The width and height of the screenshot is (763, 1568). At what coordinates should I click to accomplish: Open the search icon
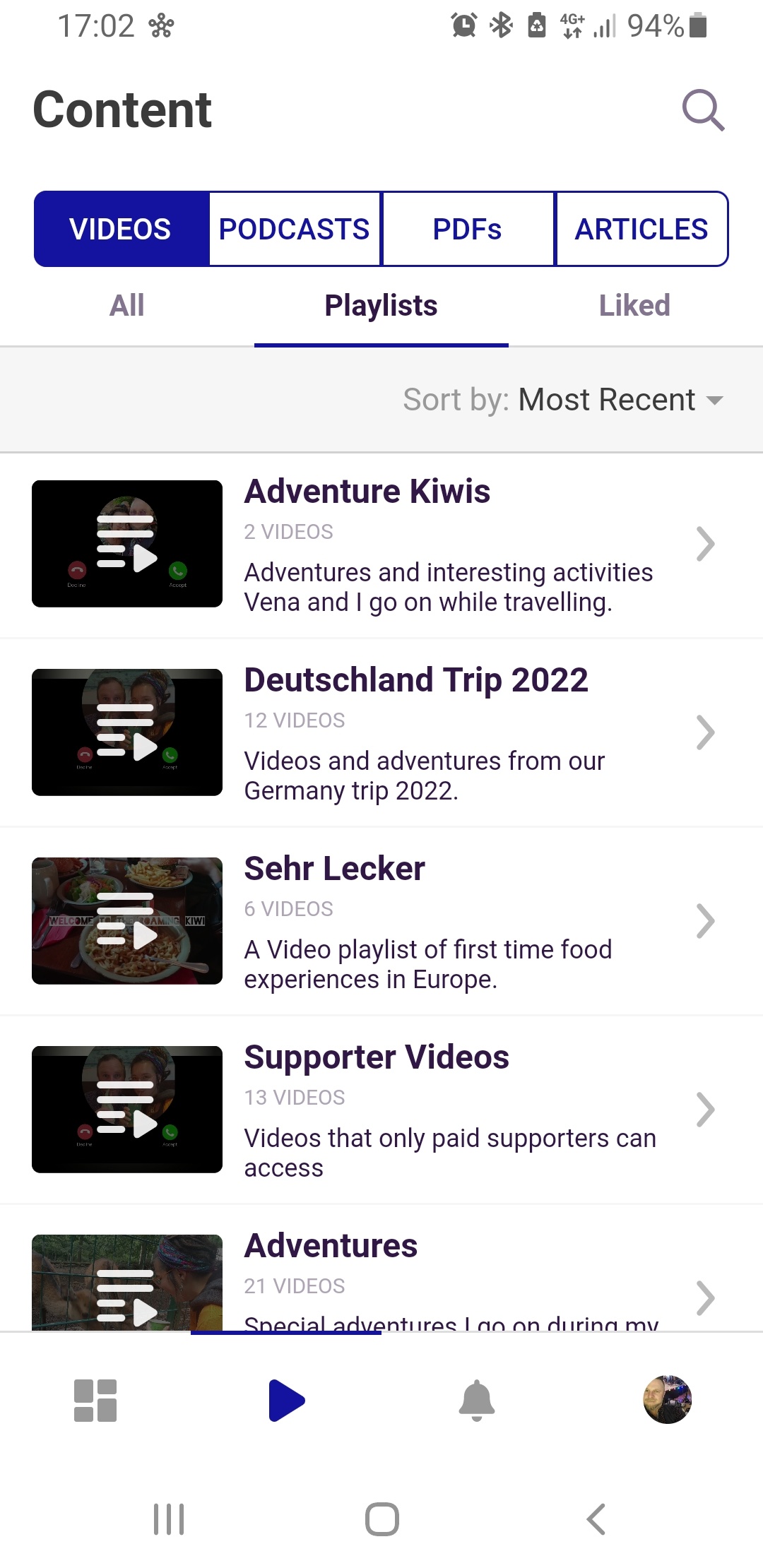point(703,110)
